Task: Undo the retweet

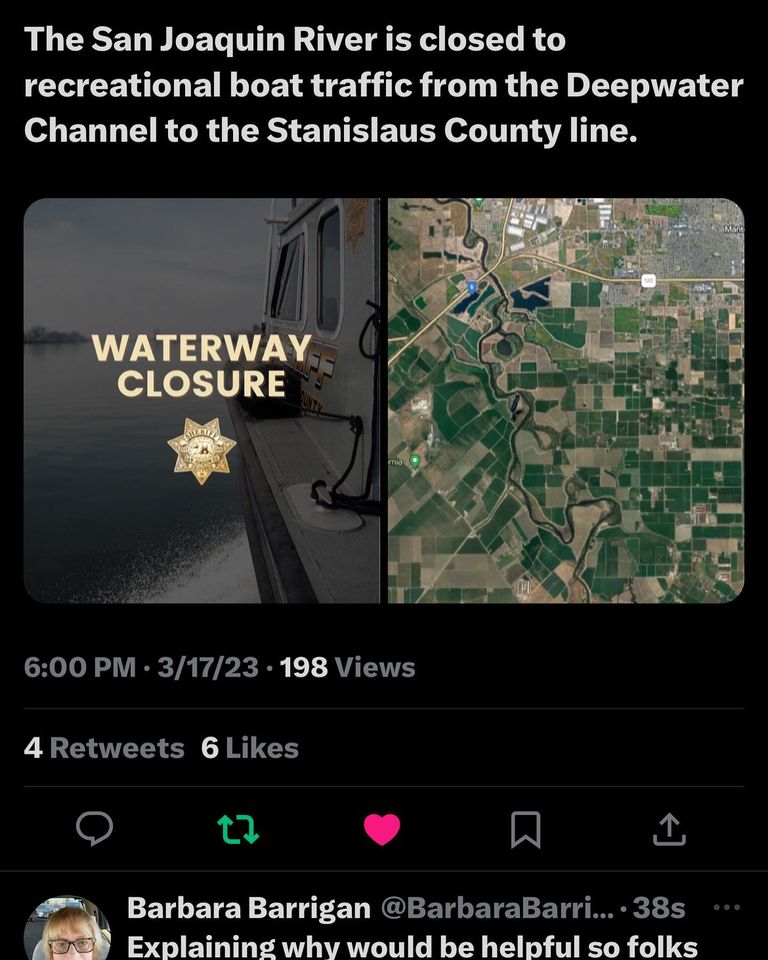Action: pyautogui.click(x=238, y=829)
